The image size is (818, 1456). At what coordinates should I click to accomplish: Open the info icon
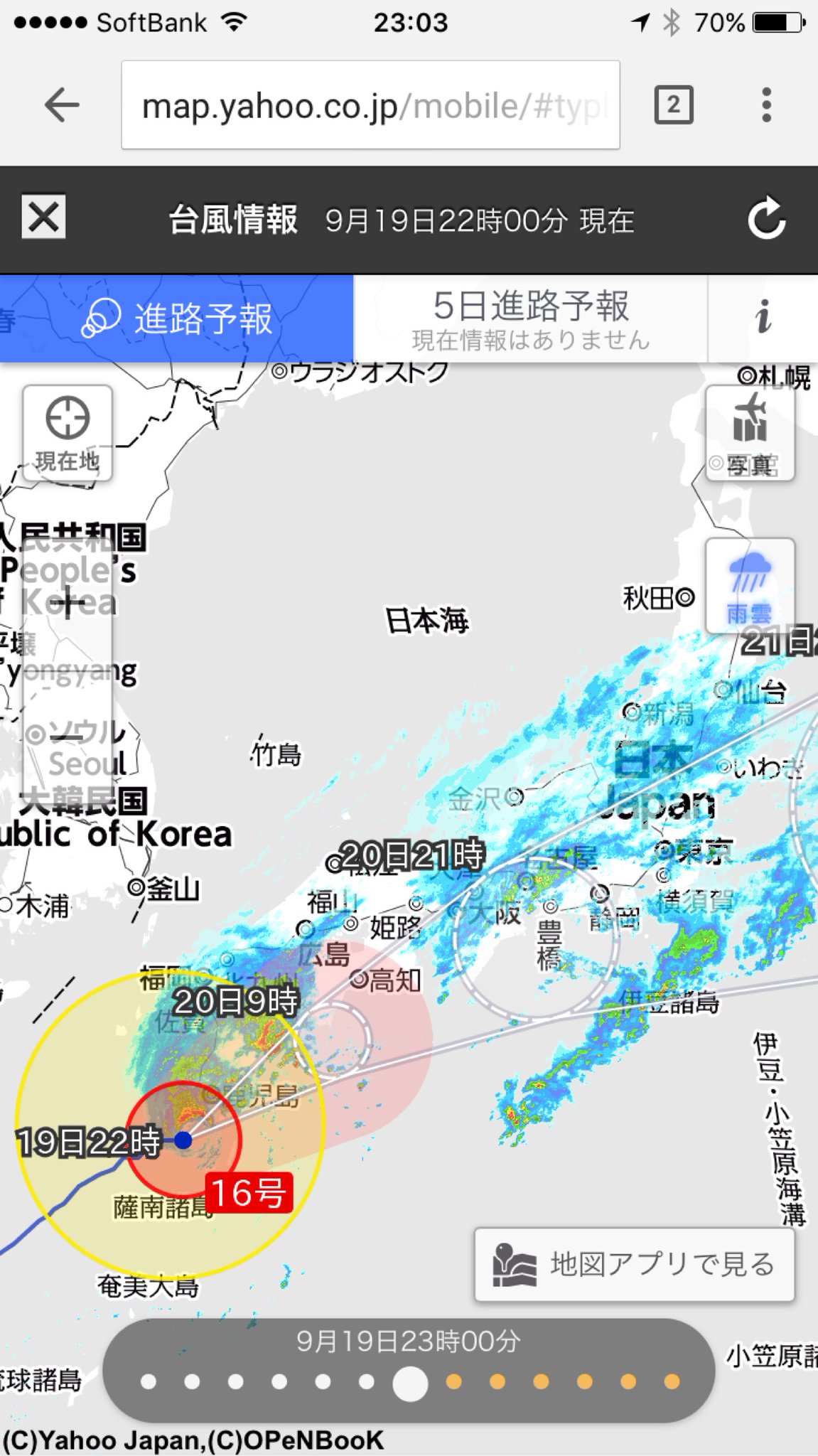(763, 317)
